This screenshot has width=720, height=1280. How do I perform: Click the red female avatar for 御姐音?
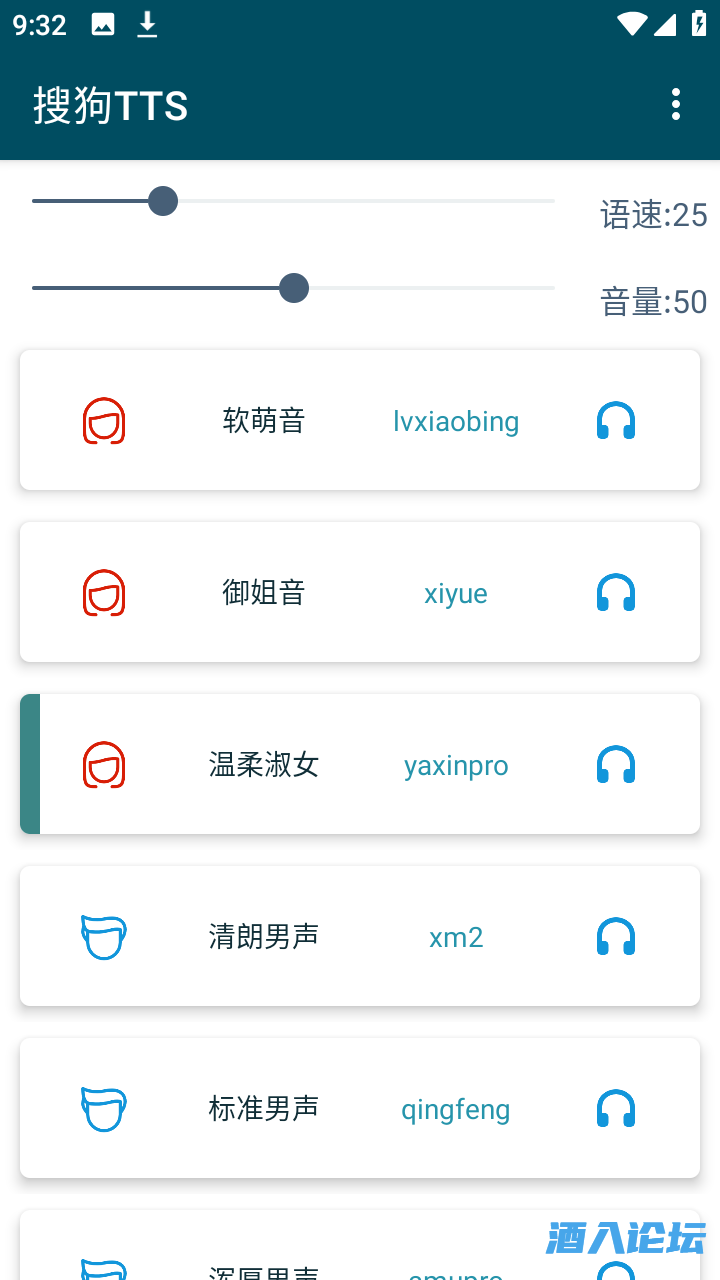(x=103, y=592)
